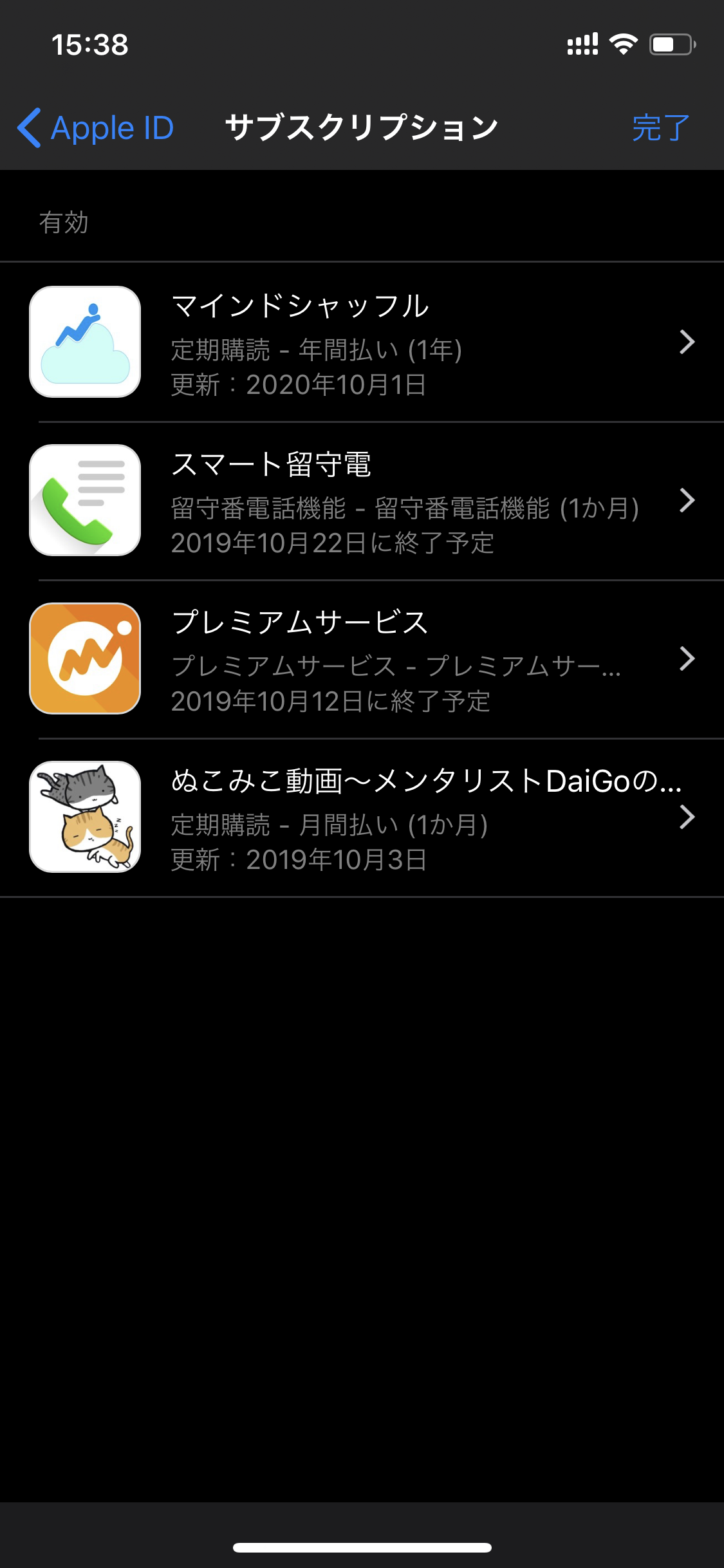Image resolution: width=724 pixels, height=1568 pixels.
Task: Select the ぬこみこ動画 subscription row
Action: pyautogui.click(x=362, y=817)
